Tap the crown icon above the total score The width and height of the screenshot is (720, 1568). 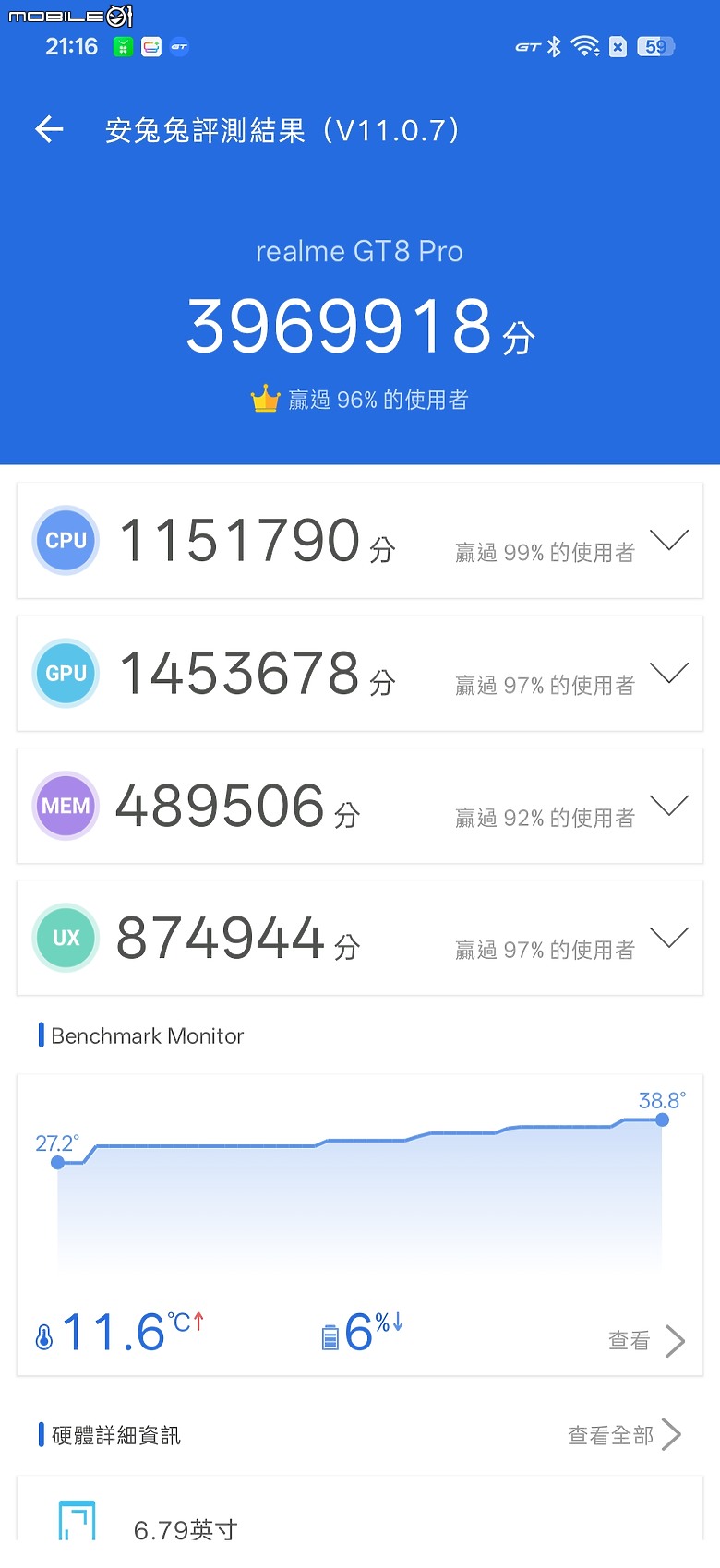pyautogui.click(x=265, y=399)
